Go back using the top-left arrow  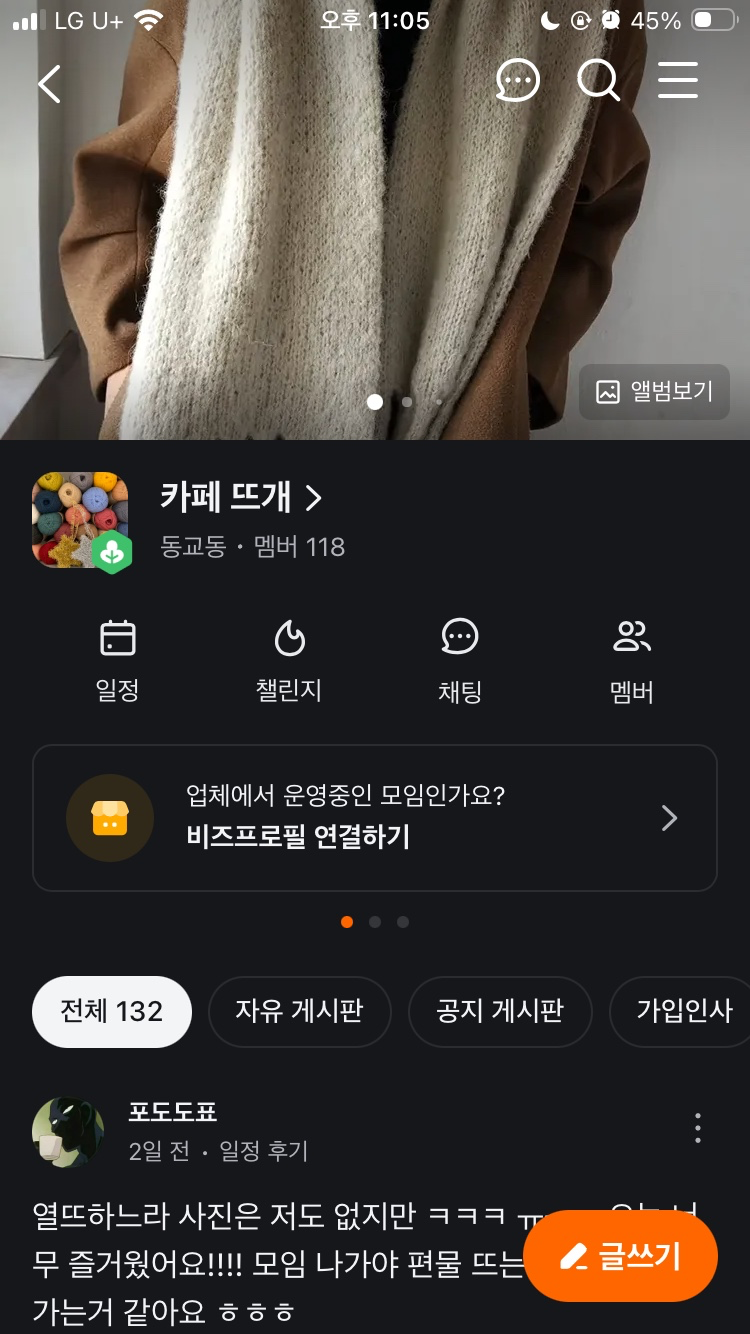49,84
